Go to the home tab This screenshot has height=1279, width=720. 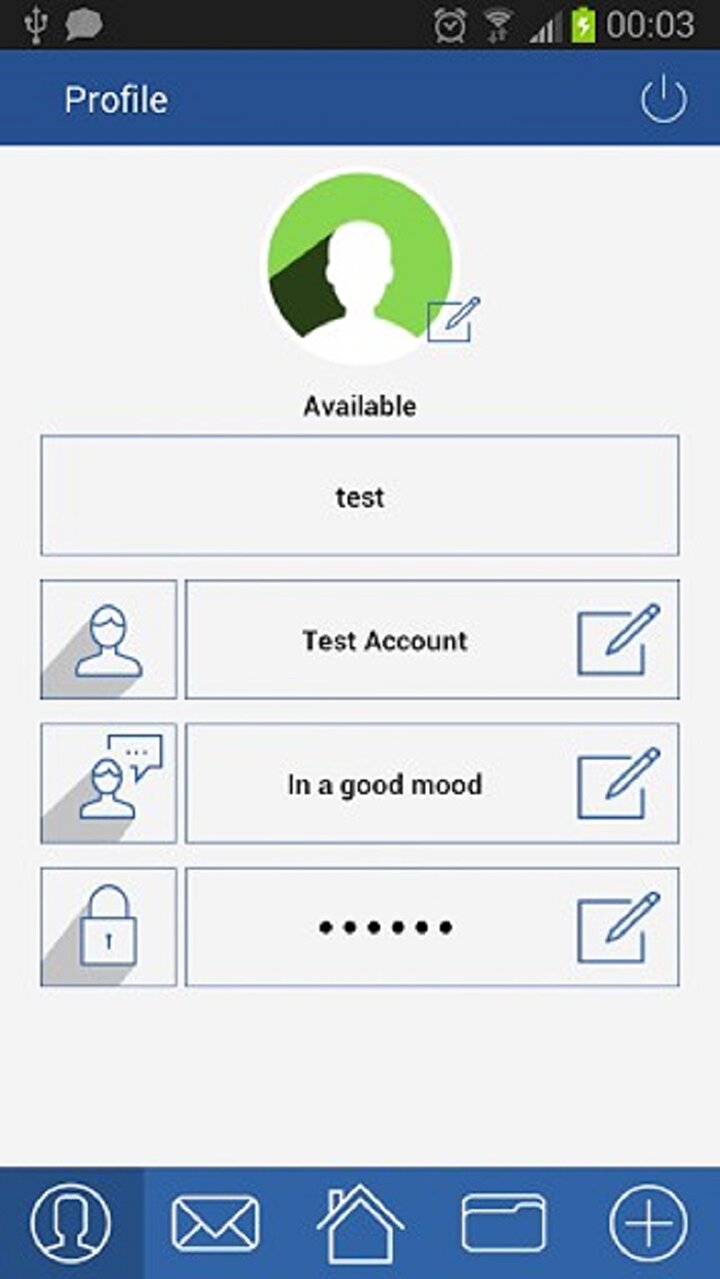click(x=360, y=1223)
